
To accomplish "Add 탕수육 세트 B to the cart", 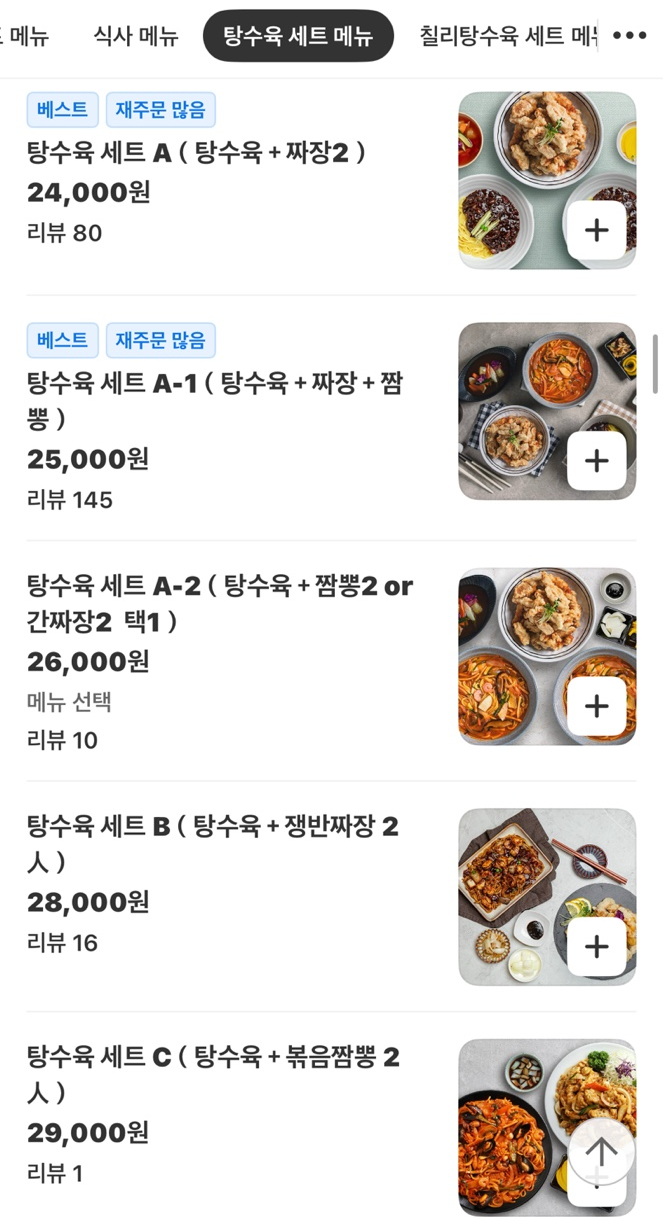I will pyautogui.click(x=597, y=946).
